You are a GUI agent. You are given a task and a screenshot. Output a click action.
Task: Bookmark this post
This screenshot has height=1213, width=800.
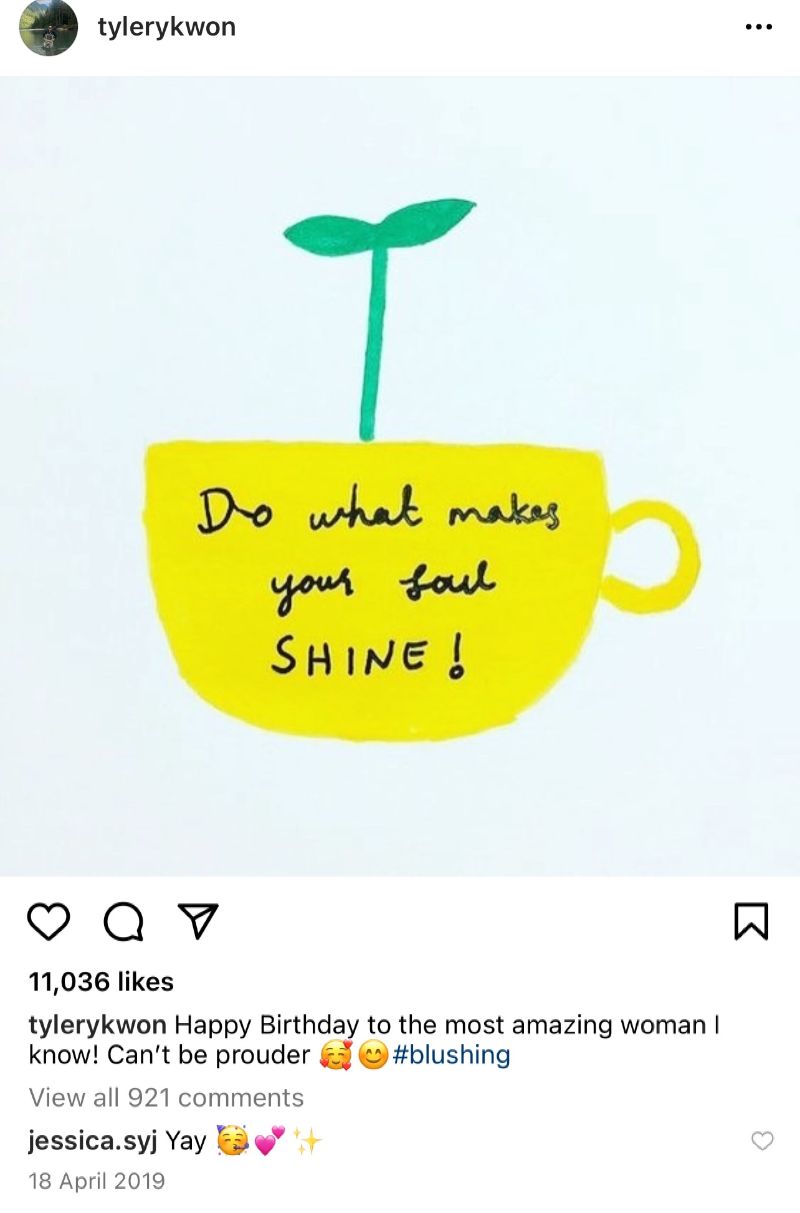pos(751,921)
